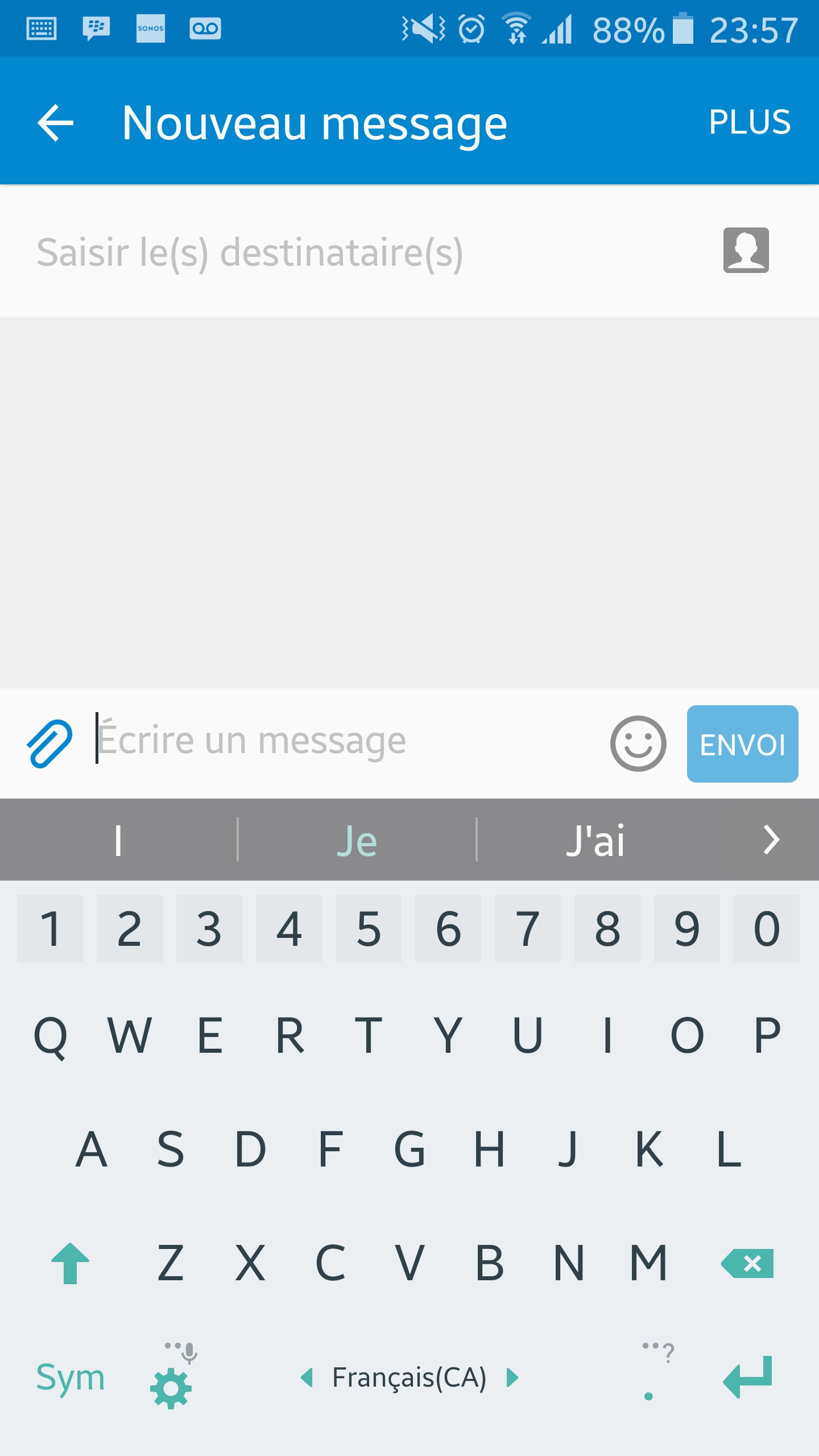The height and width of the screenshot is (1456, 819).
Task: Tap the return key
Action: 748,1378
